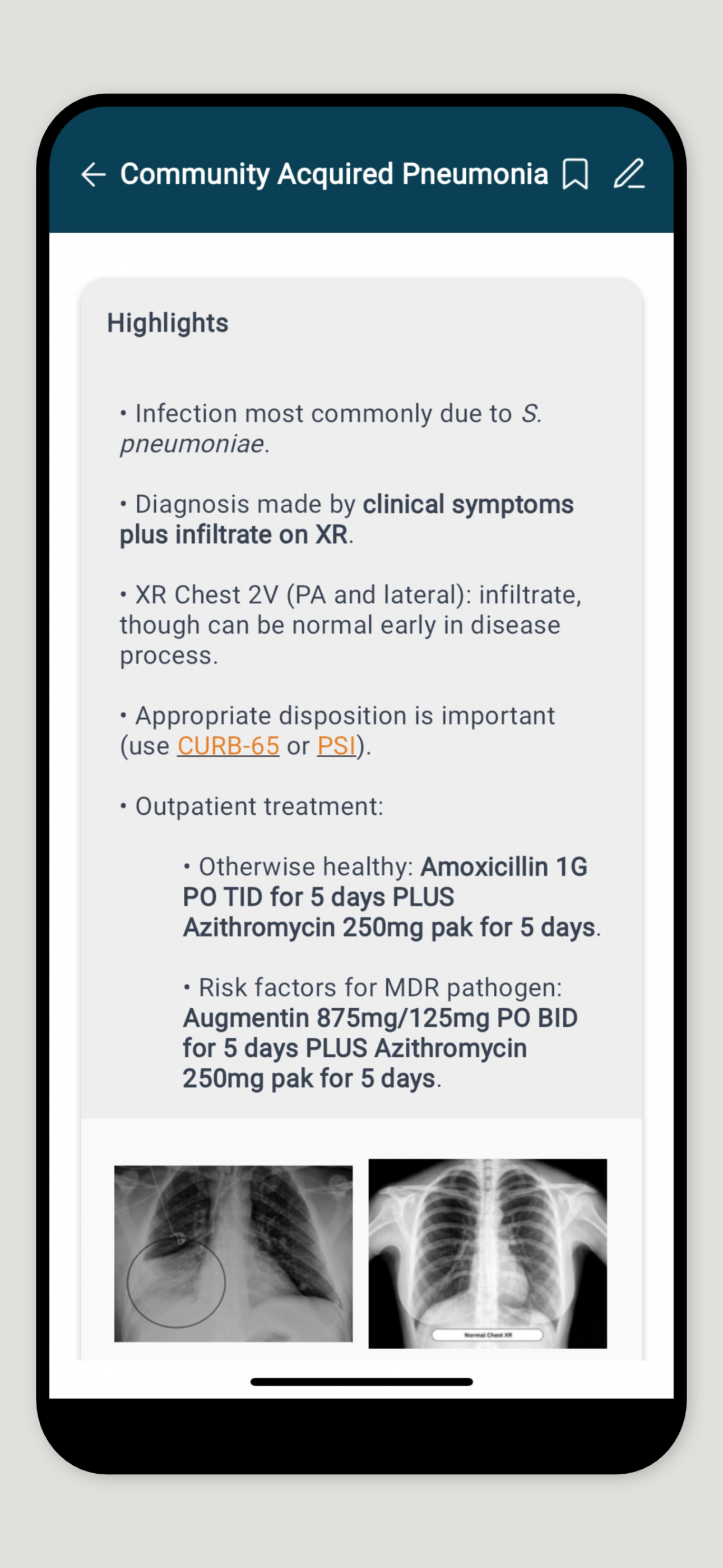The image size is (723, 1568).
Task: Open the CURB-65 link
Action: (x=228, y=746)
